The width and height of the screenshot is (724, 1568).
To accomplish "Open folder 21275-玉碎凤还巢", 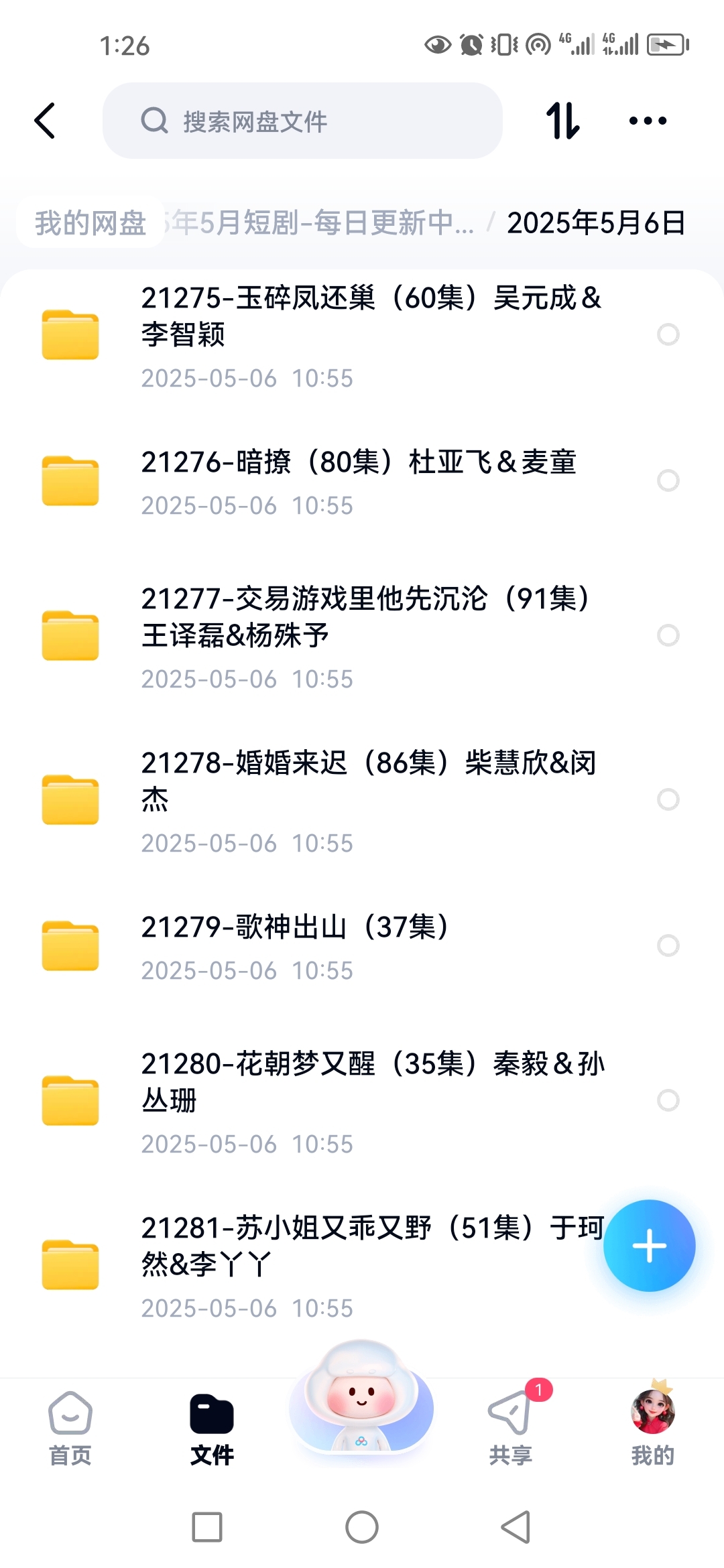I will [362, 335].
